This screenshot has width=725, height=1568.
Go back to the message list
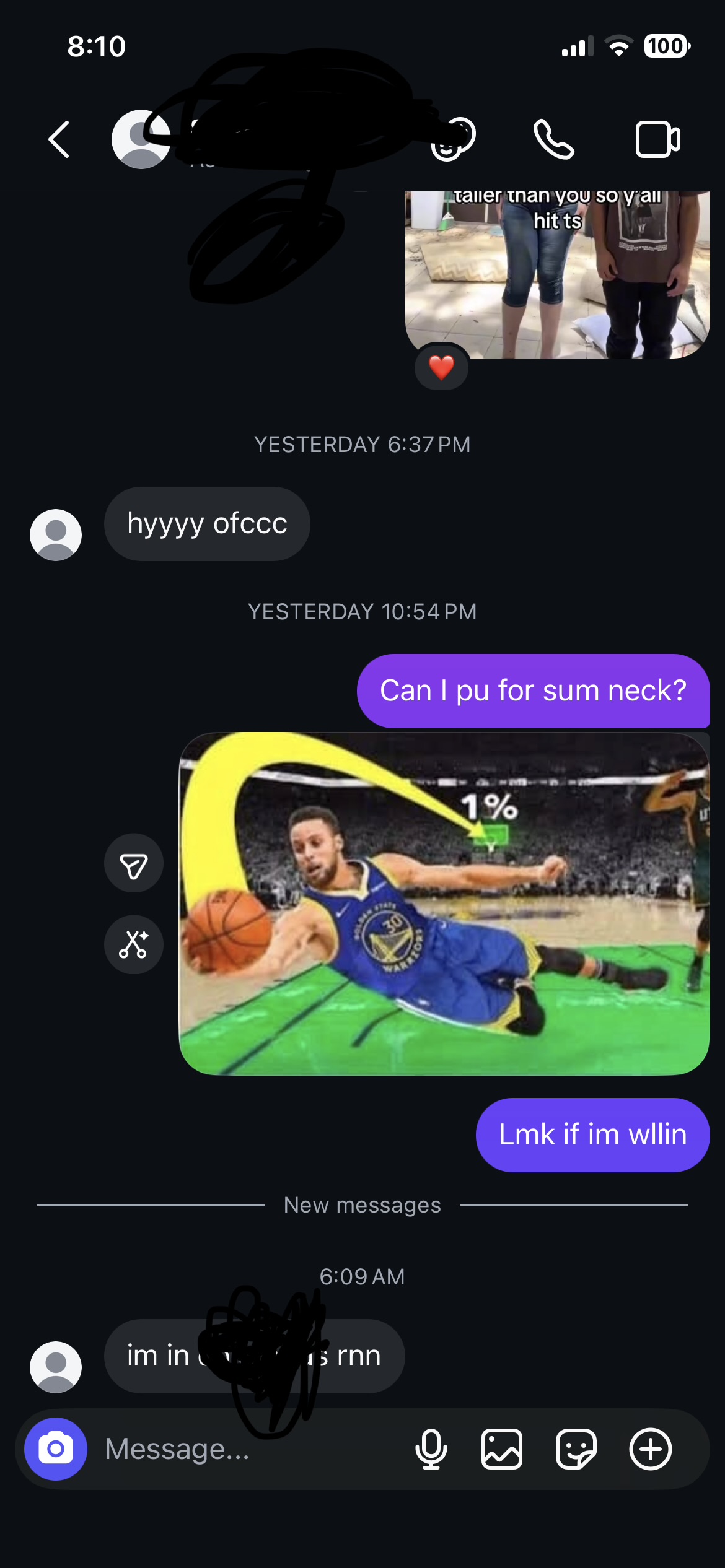pos(59,139)
